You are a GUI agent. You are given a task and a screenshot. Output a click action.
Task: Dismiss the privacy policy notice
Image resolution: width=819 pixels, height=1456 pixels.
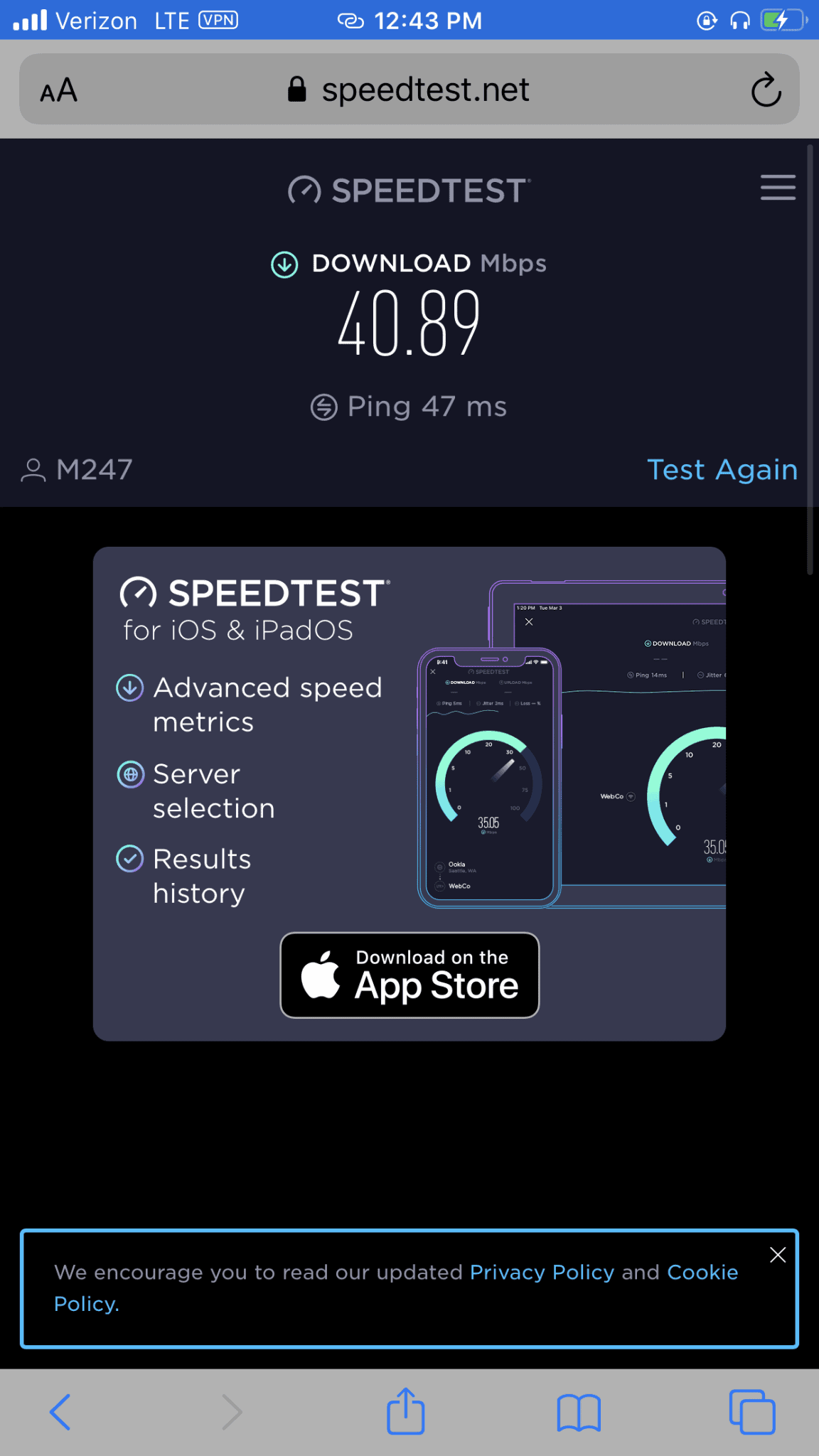777,1255
